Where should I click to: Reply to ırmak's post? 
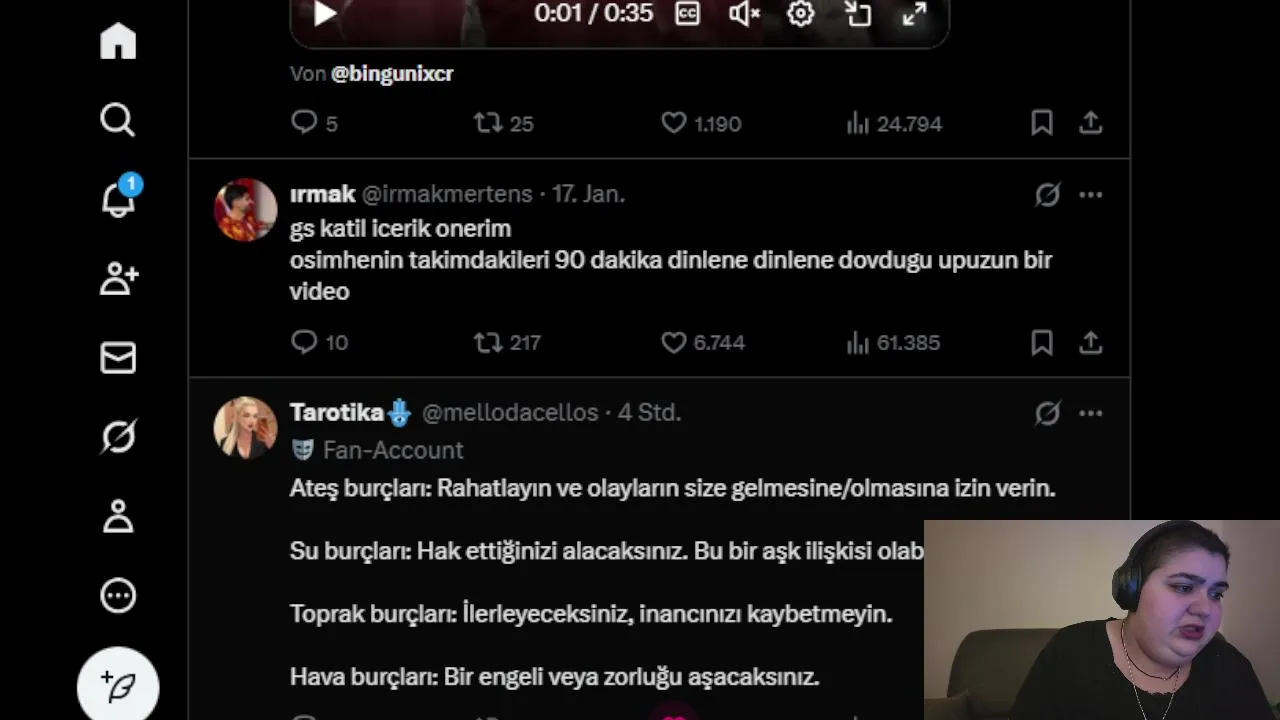coord(304,342)
